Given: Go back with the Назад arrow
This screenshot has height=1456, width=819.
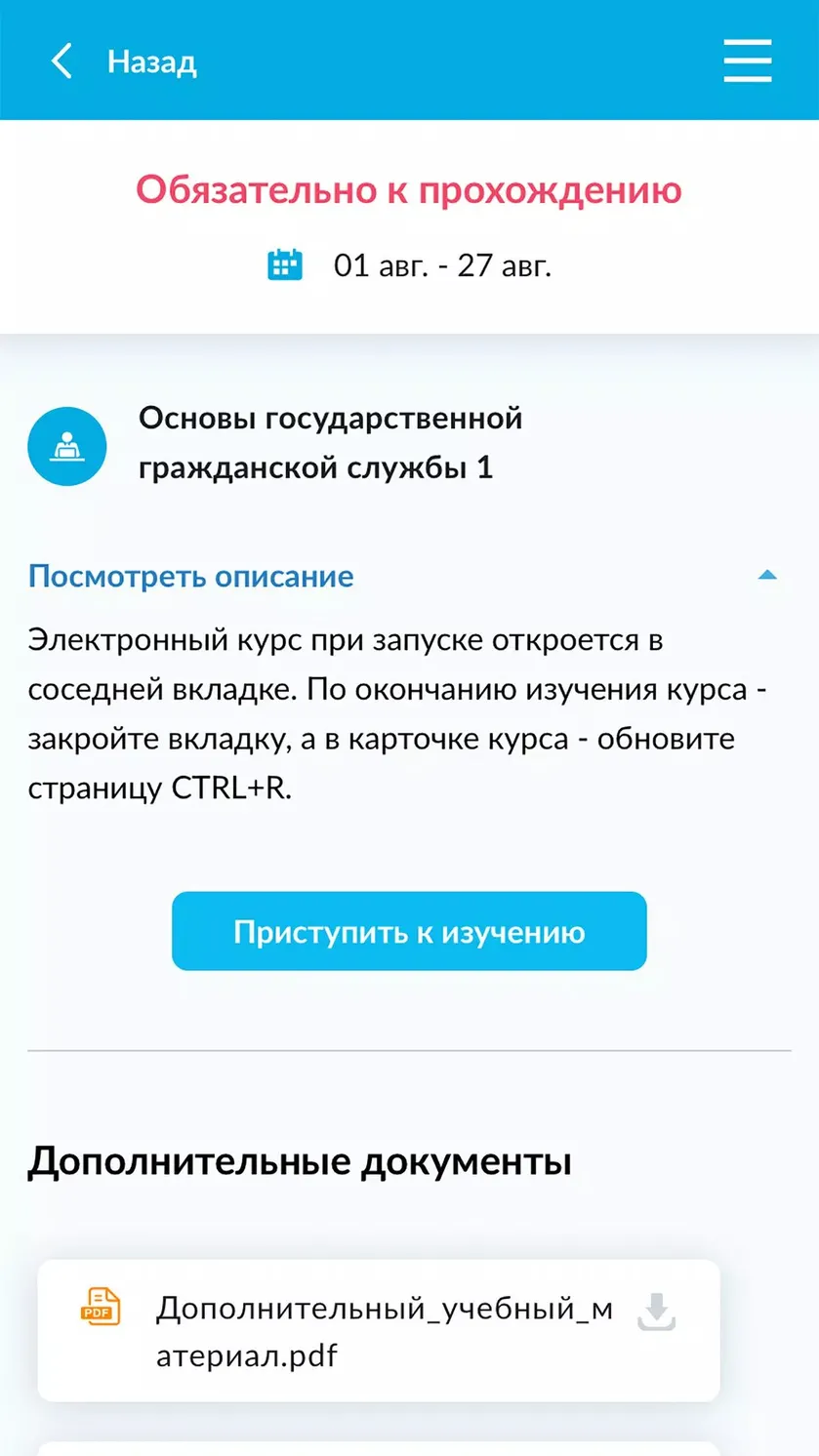Looking at the screenshot, I should point(61,61).
